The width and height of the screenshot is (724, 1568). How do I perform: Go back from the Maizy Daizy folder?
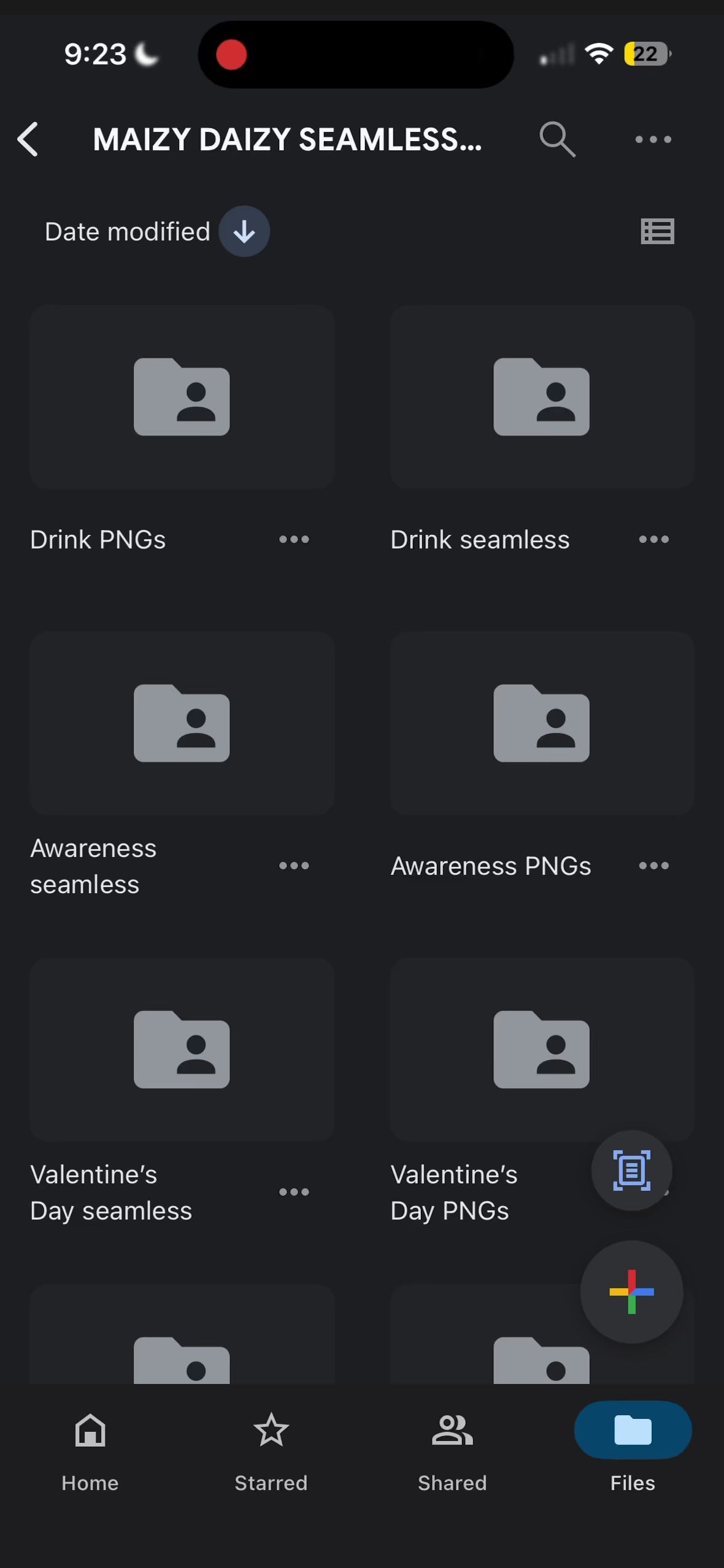pyautogui.click(x=28, y=139)
